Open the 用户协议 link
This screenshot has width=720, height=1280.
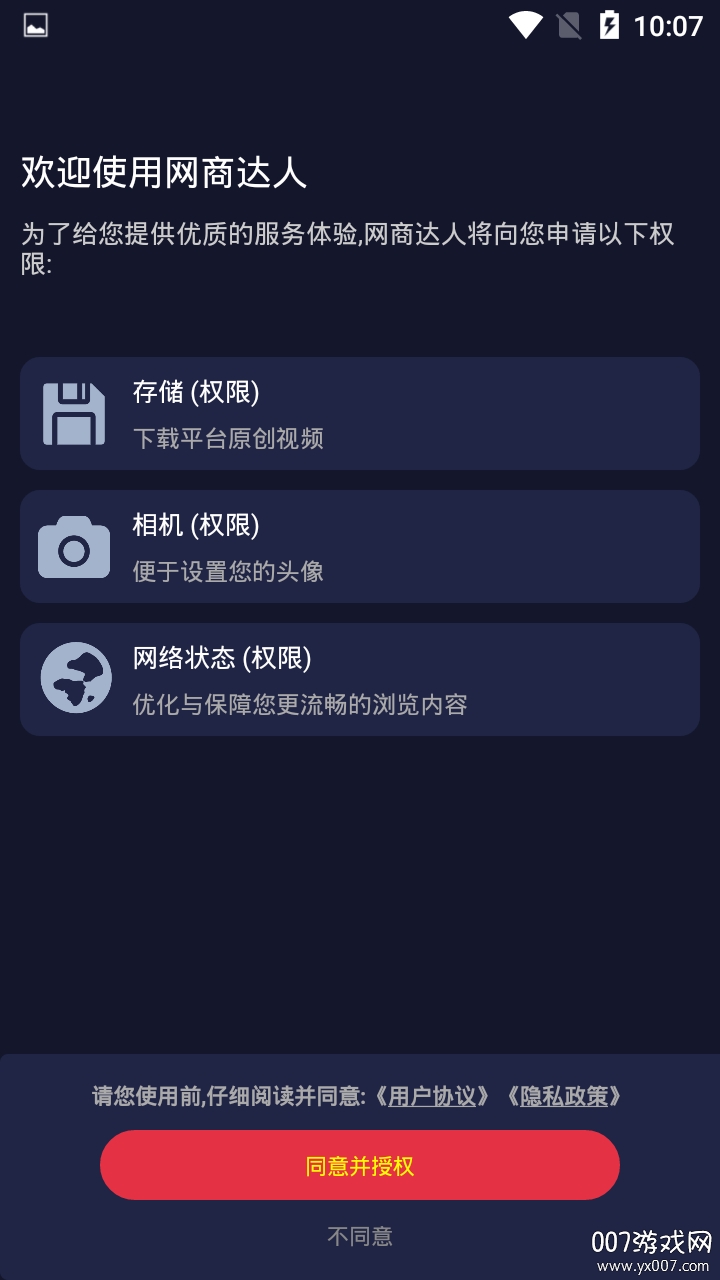click(x=432, y=1096)
